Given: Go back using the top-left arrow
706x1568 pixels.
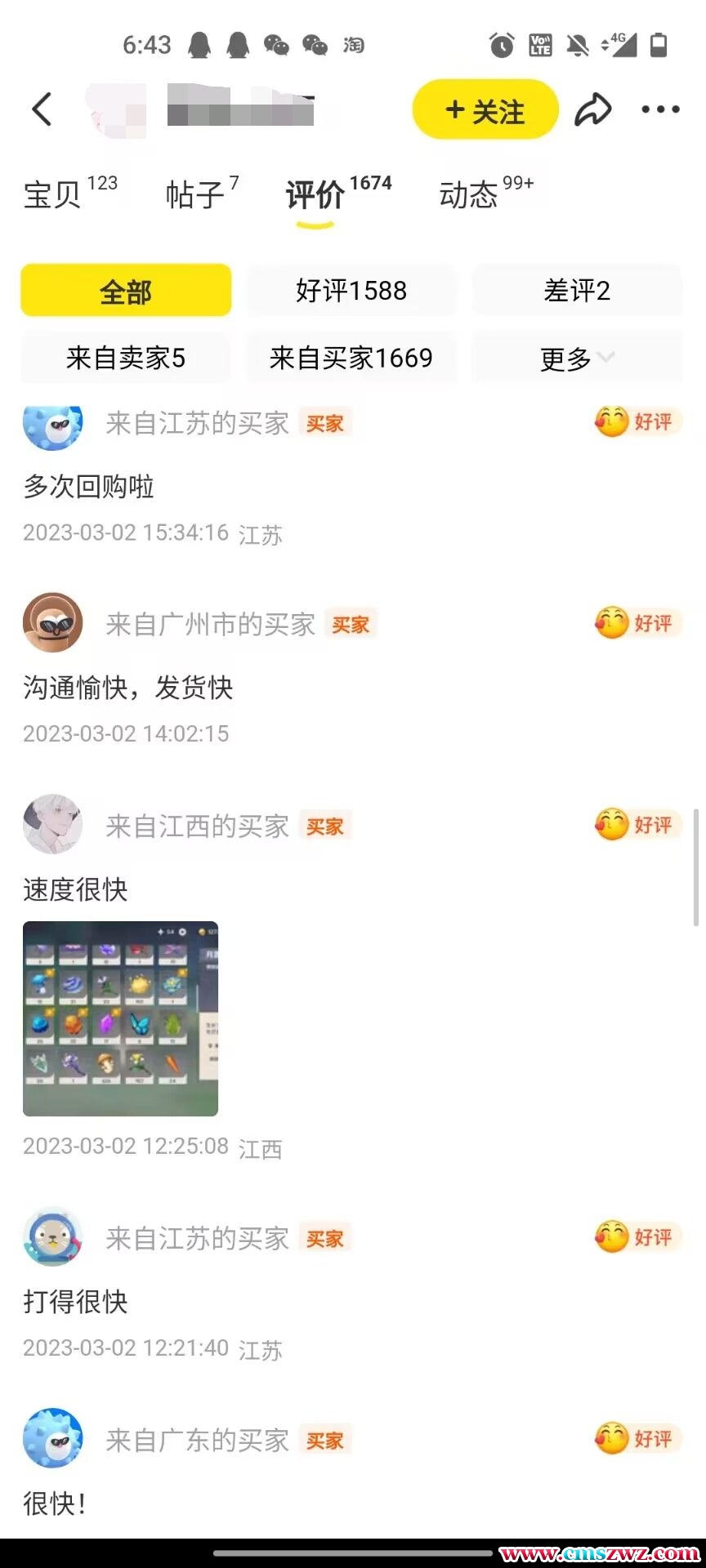Looking at the screenshot, I should 42,109.
